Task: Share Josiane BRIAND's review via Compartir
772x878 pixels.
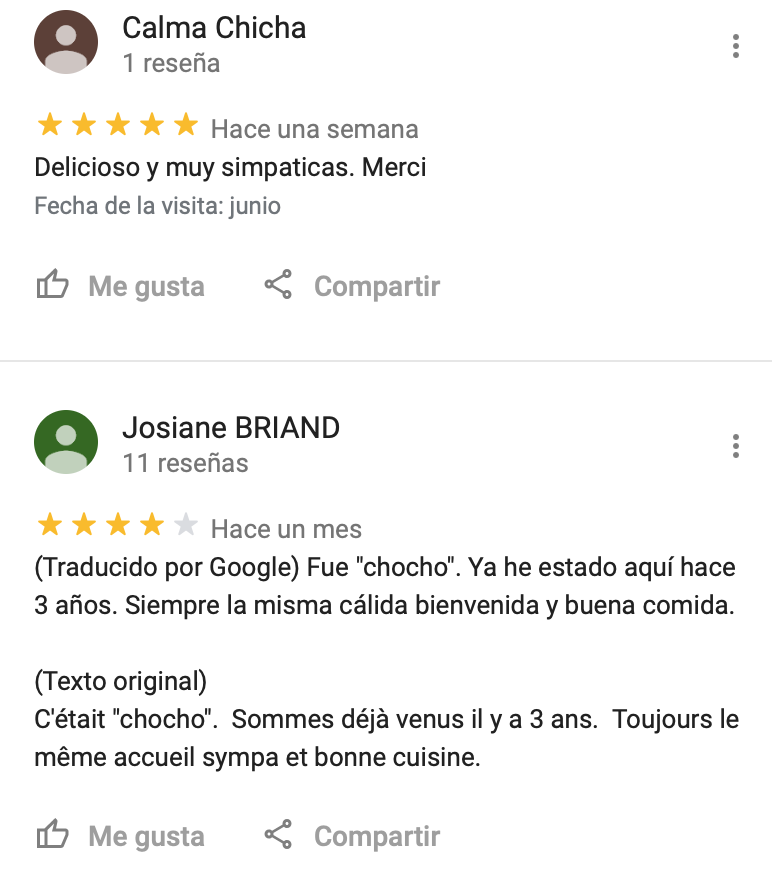Action: click(352, 836)
